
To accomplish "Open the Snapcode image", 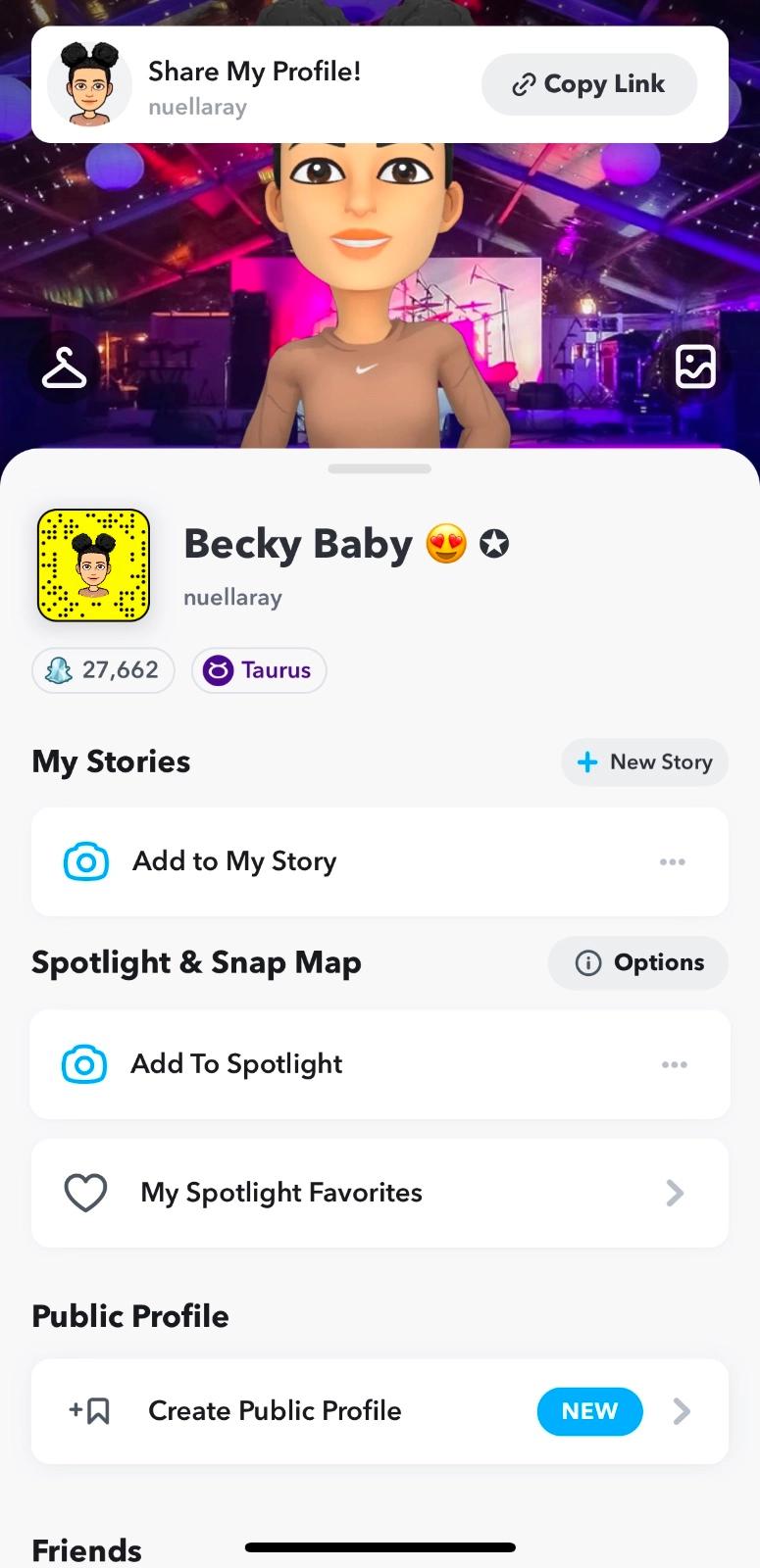I will pyautogui.click(x=93, y=564).
